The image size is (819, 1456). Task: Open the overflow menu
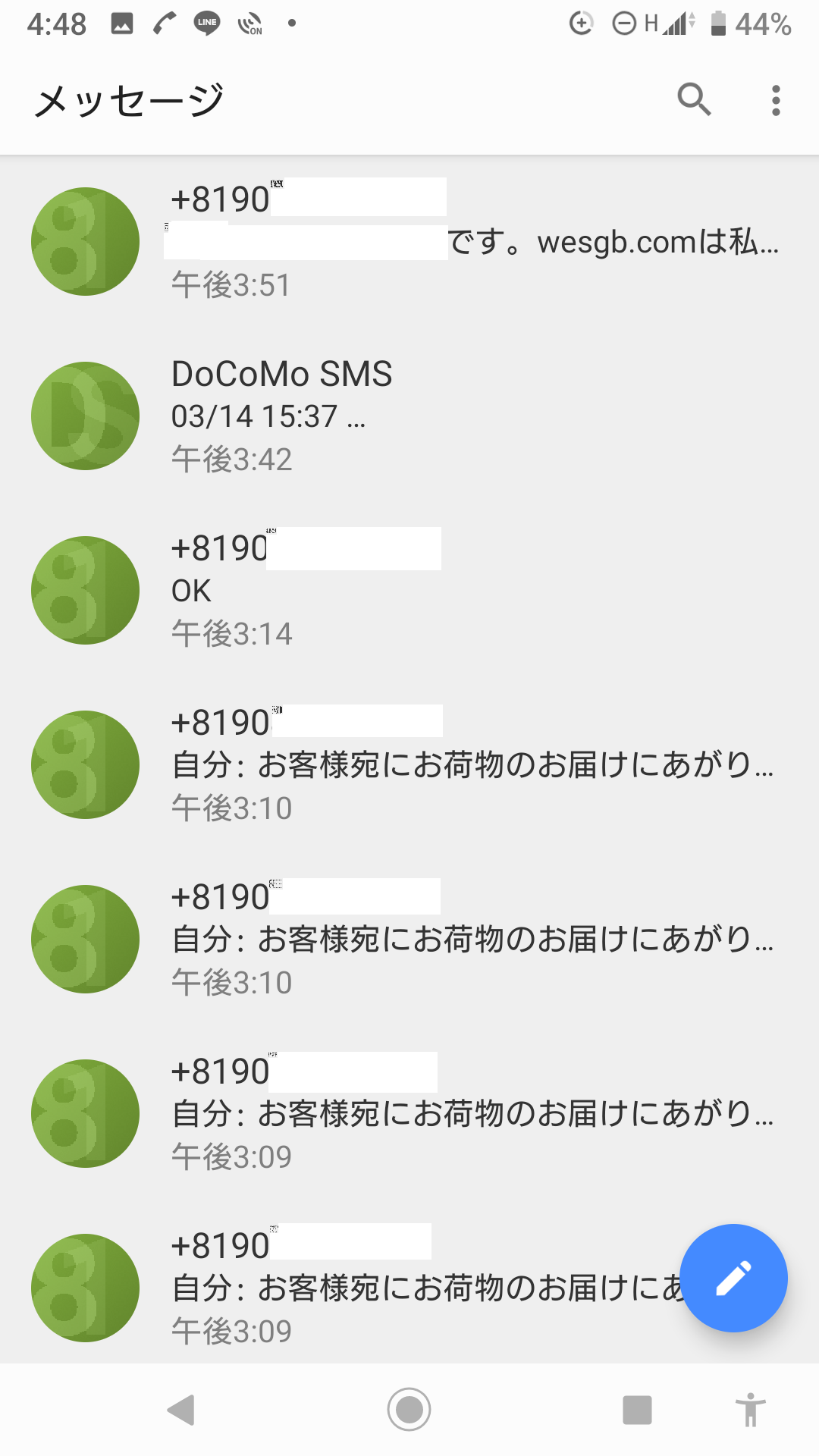point(775,100)
